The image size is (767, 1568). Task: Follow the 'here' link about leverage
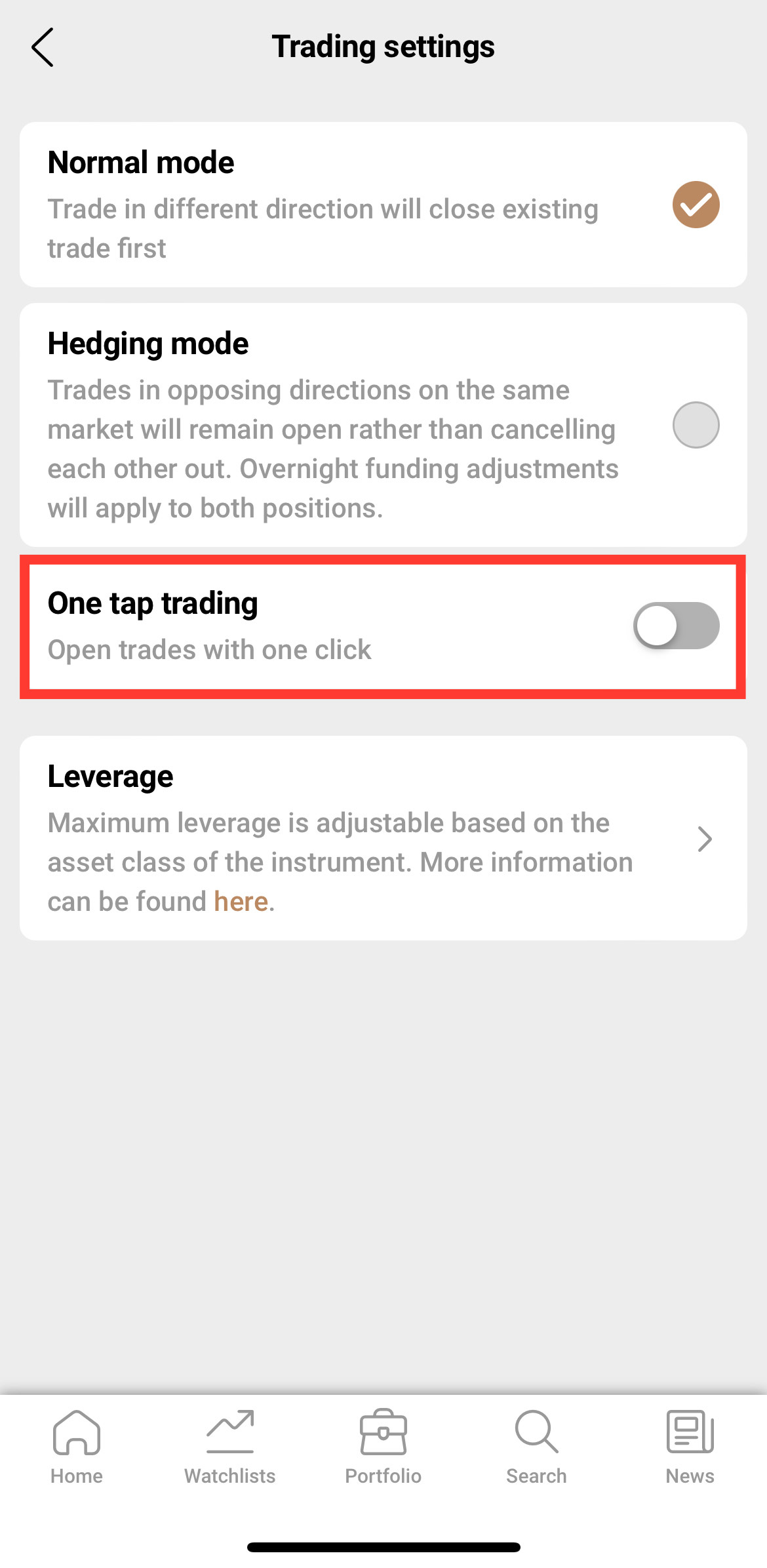click(241, 902)
